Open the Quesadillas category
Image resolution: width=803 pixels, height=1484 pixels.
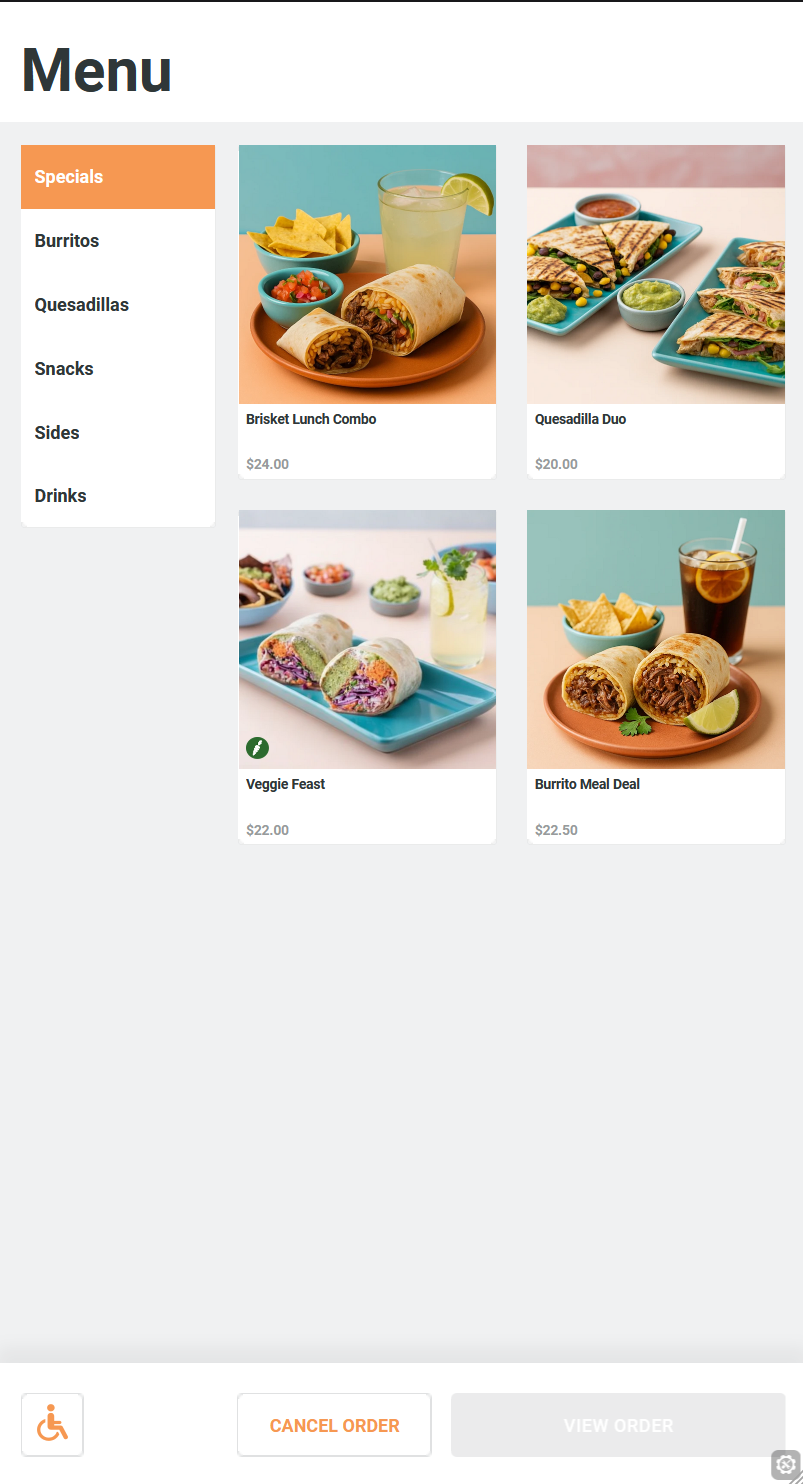[117, 305]
